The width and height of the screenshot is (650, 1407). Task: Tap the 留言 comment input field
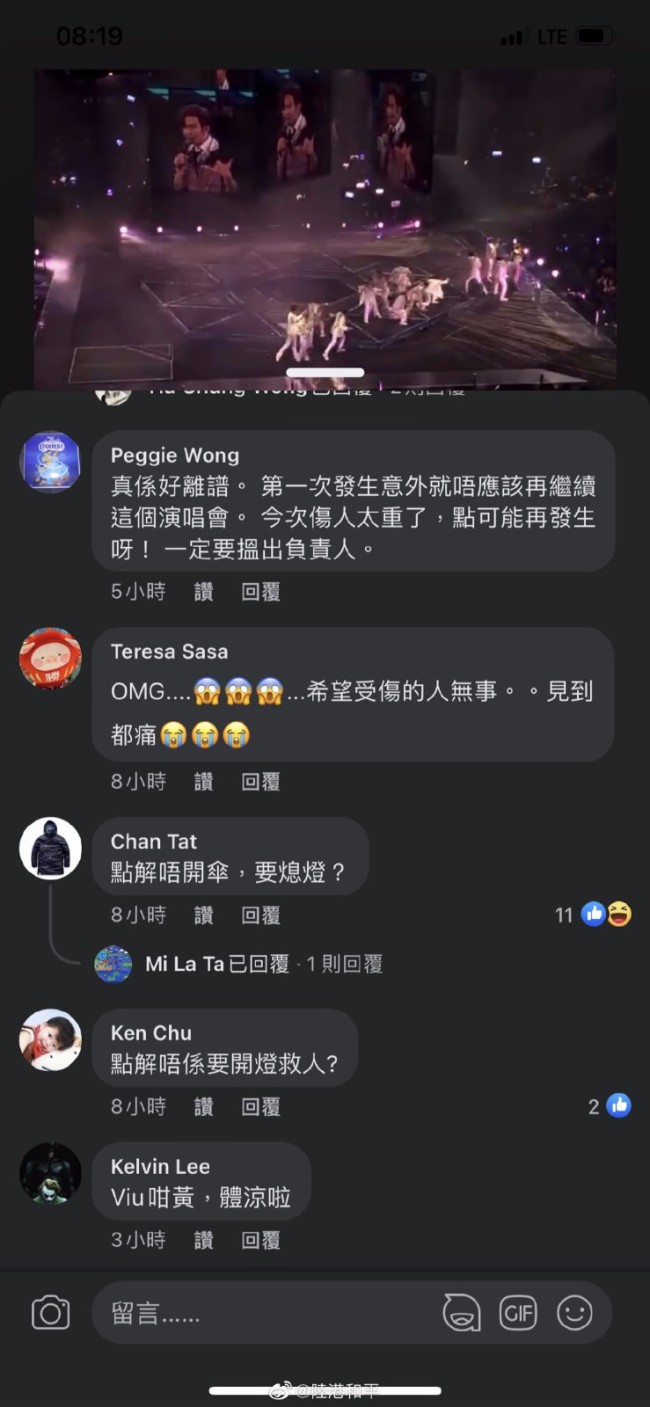point(260,1312)
